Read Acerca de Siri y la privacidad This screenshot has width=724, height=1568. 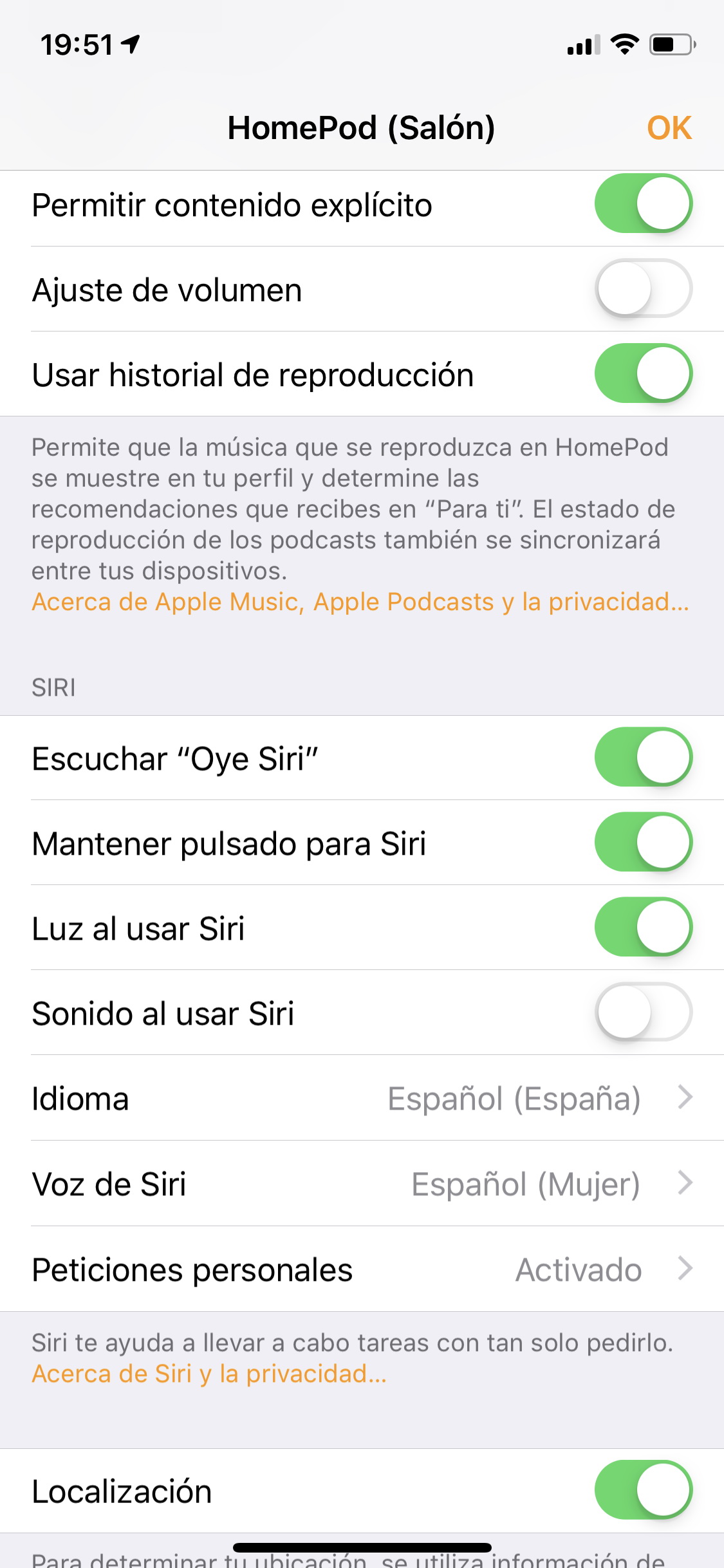coord(209,1374)
